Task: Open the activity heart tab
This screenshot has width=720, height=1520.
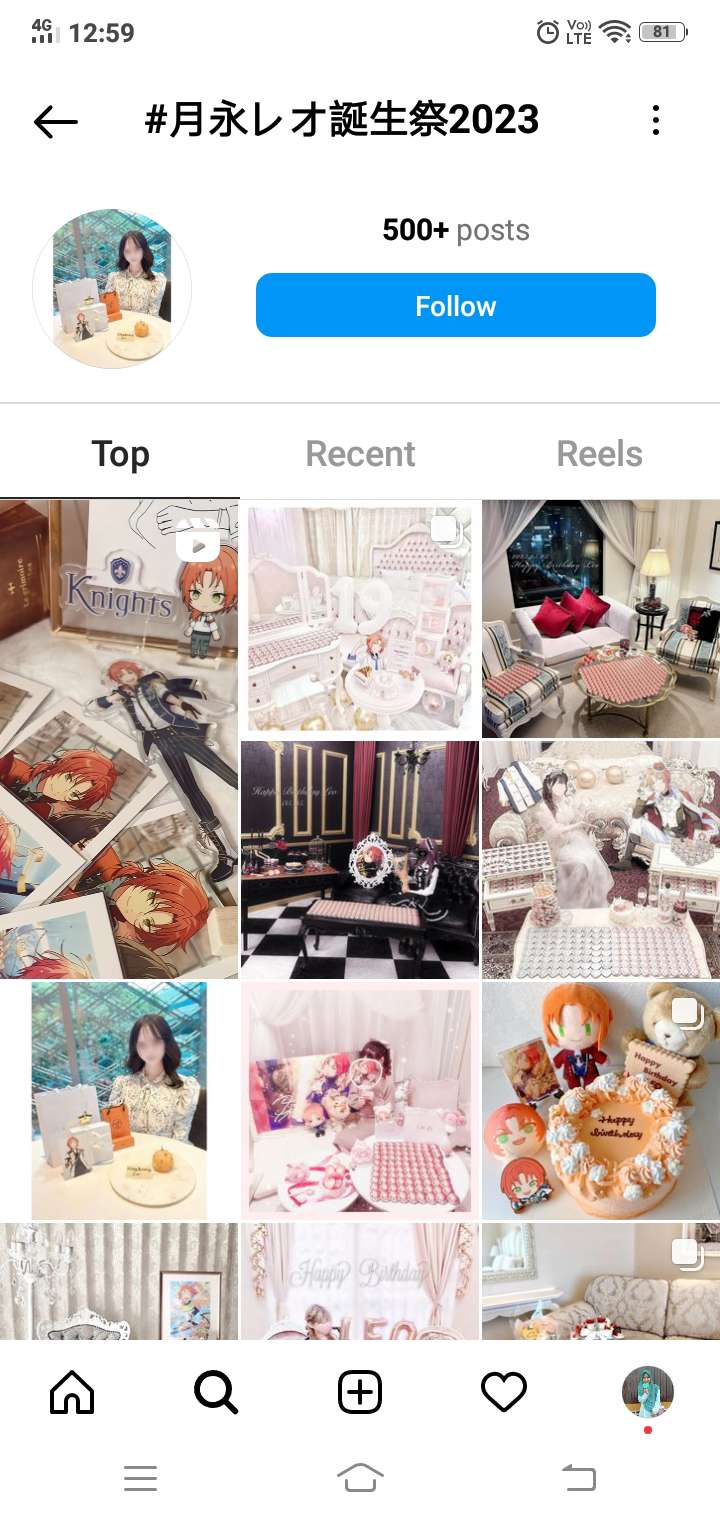Action: point(504,1392)
